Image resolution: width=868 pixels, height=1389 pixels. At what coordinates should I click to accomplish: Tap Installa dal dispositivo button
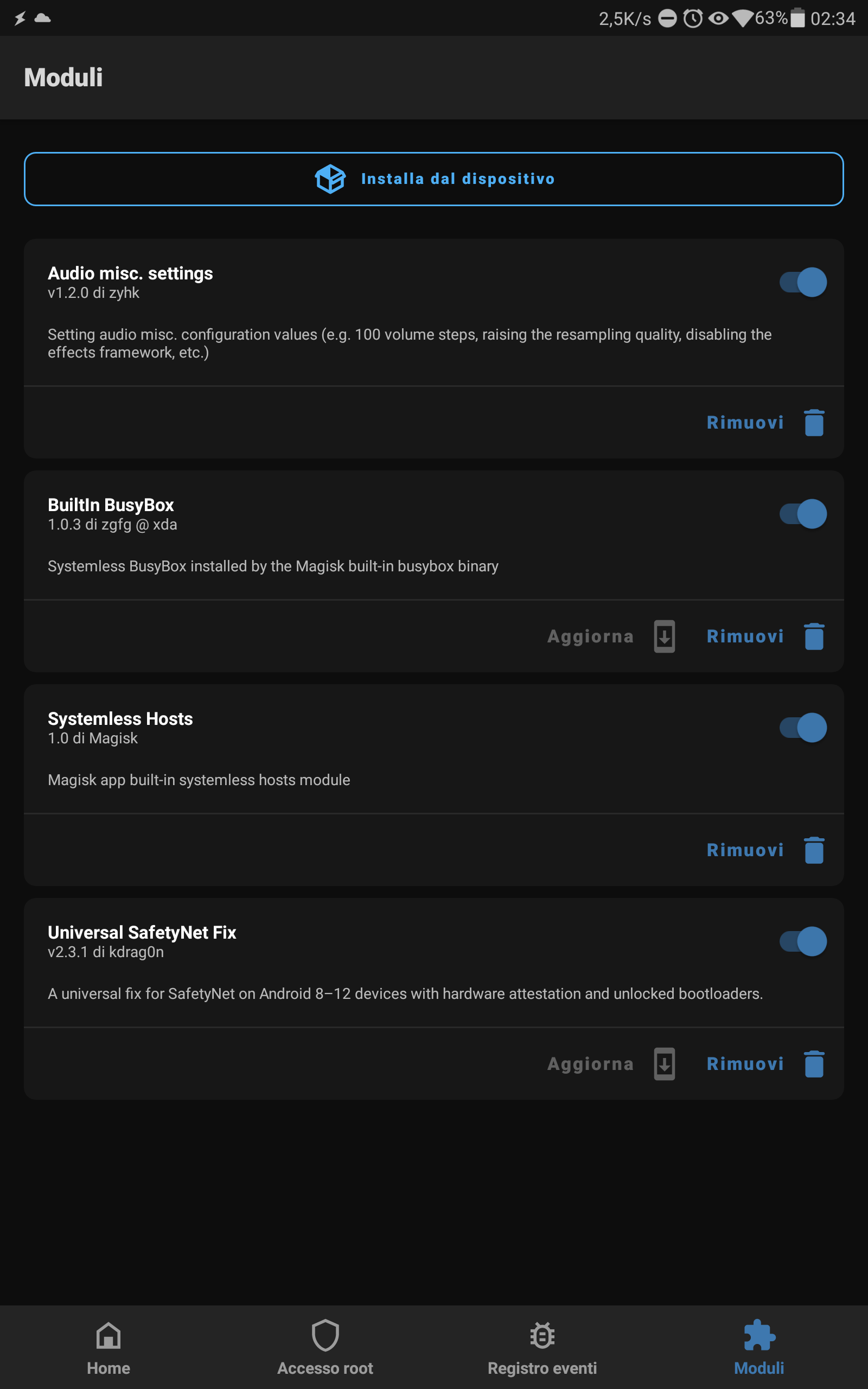(x=434, y=179)
